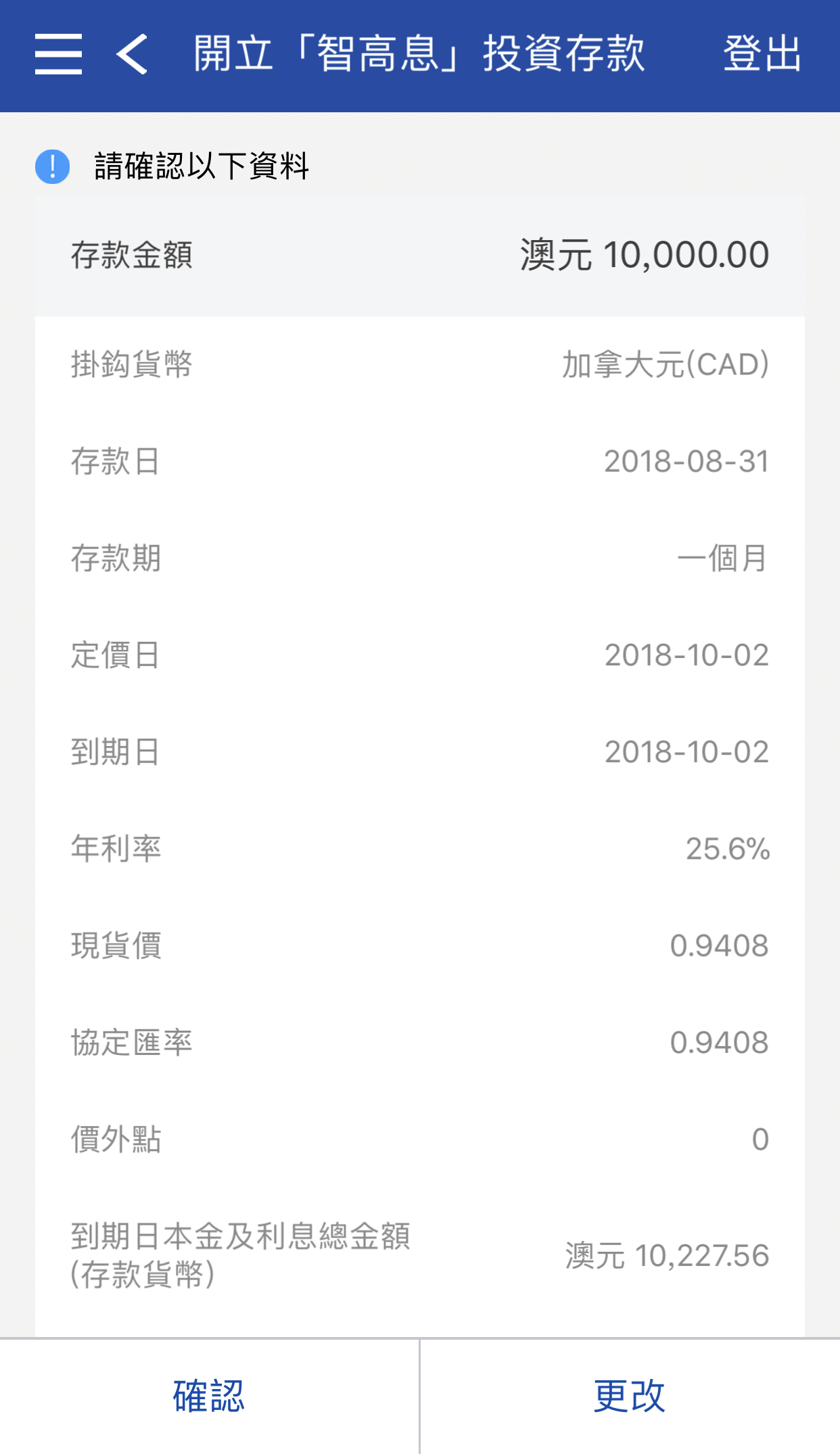Tap 登出 to log out
This screenshot has height=1454, width=840.
tap(762, 54)
